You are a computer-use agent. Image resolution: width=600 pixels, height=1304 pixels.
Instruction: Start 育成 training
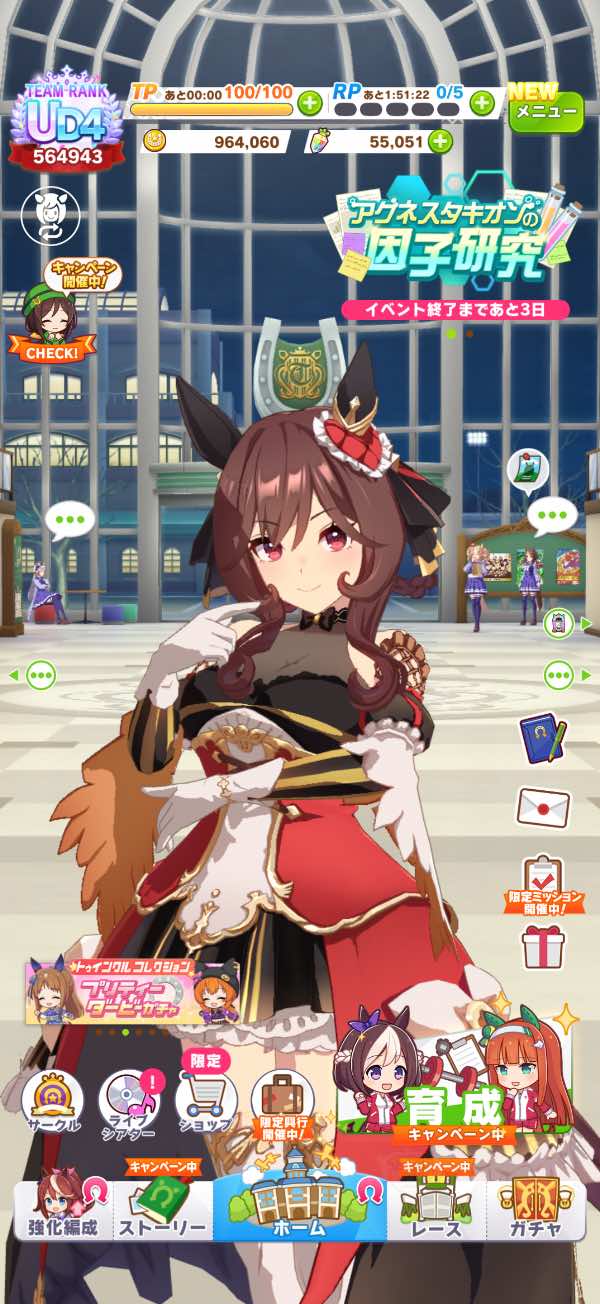(456, 1080)
